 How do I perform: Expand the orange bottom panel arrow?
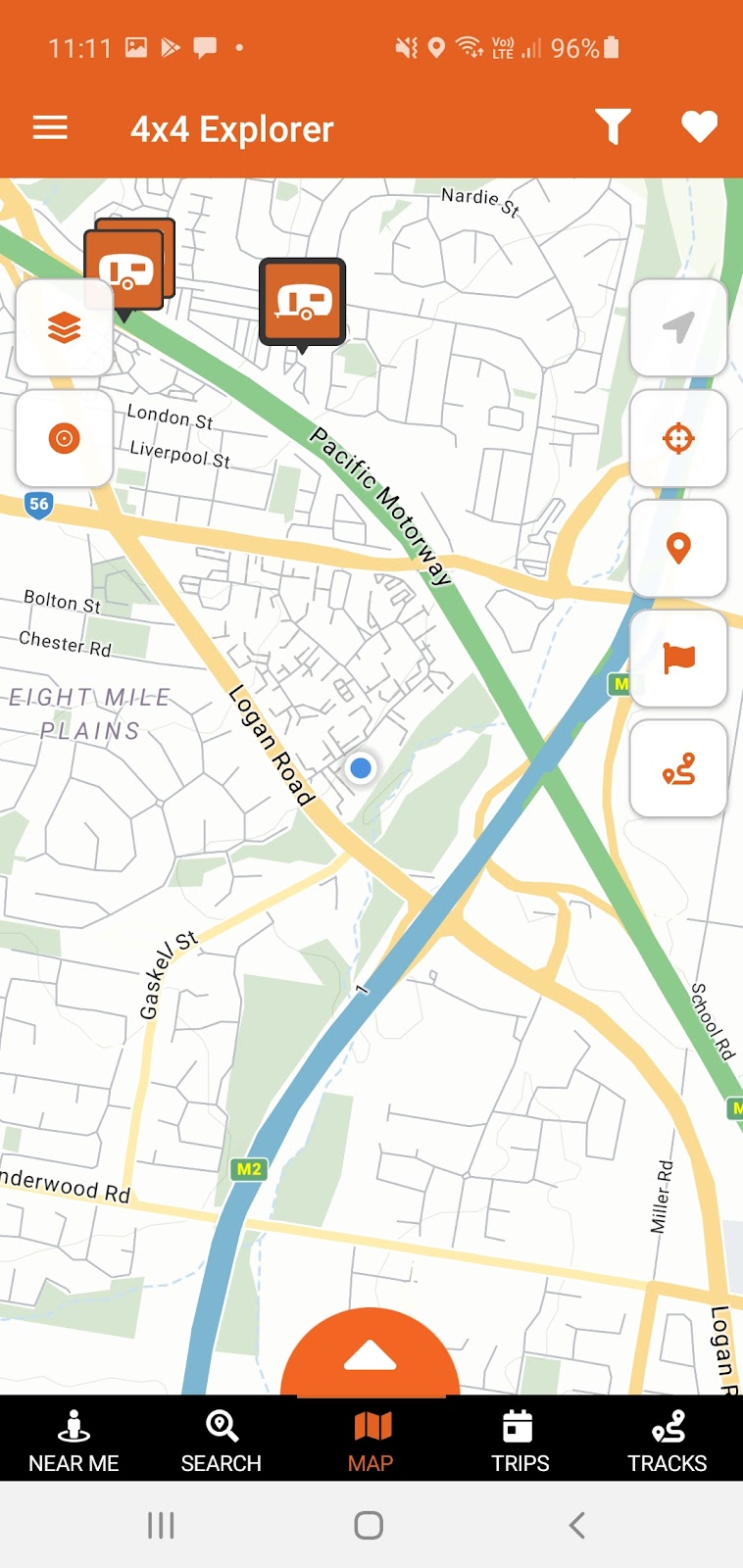(371, 1356)
